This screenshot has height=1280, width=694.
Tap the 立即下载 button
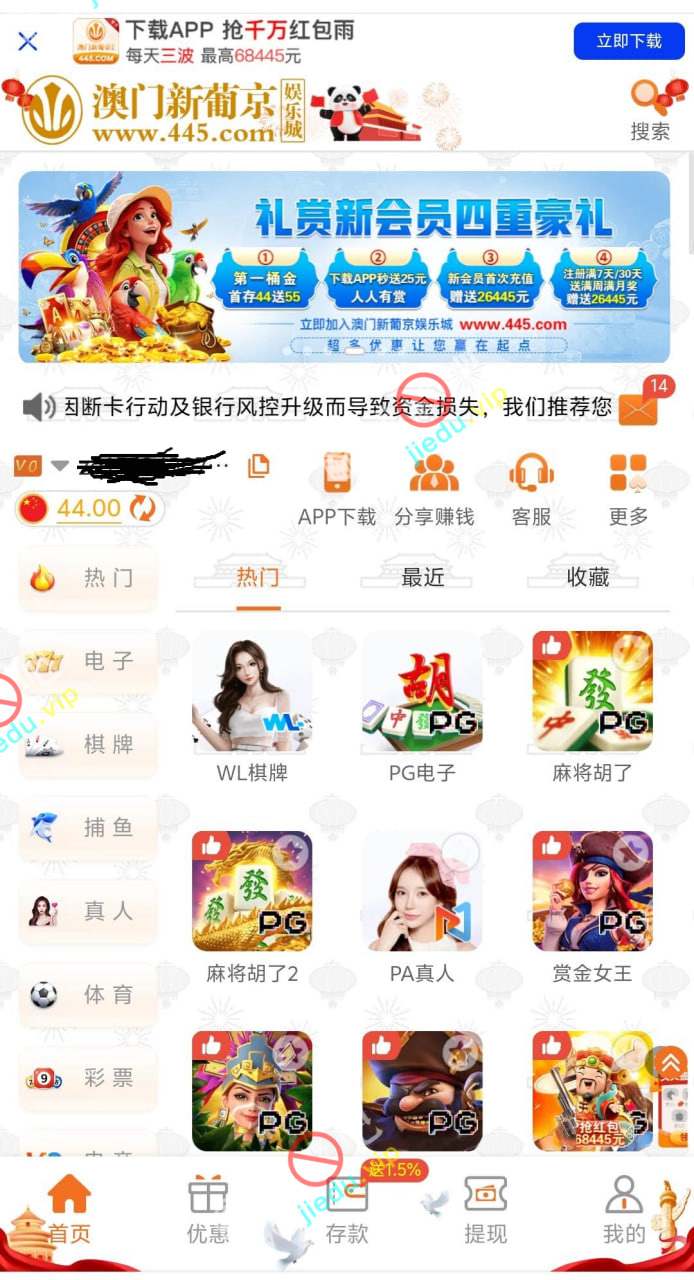(628, 41)
